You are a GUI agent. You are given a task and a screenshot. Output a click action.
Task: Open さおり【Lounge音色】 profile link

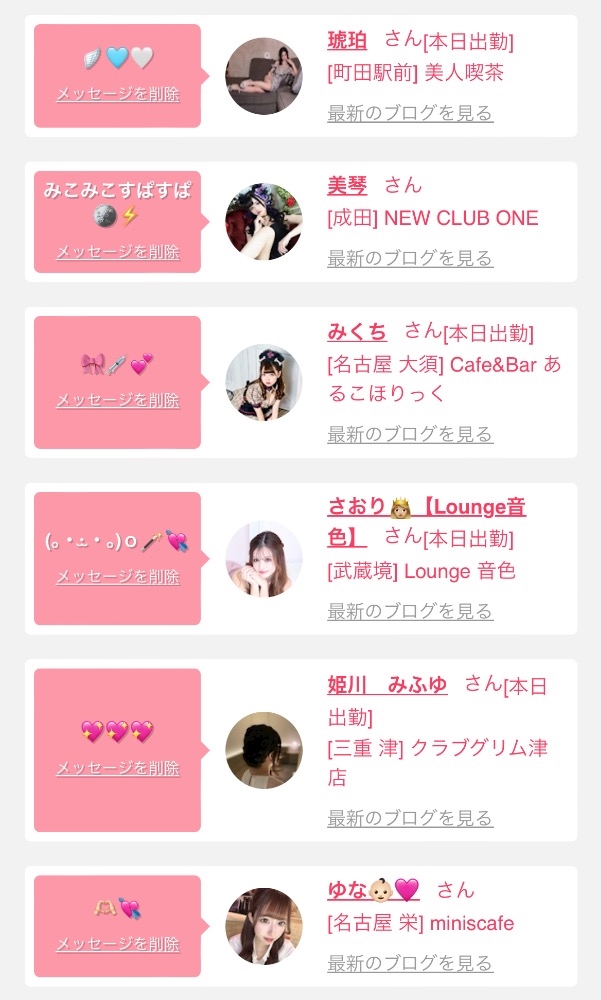coord(426,522)
